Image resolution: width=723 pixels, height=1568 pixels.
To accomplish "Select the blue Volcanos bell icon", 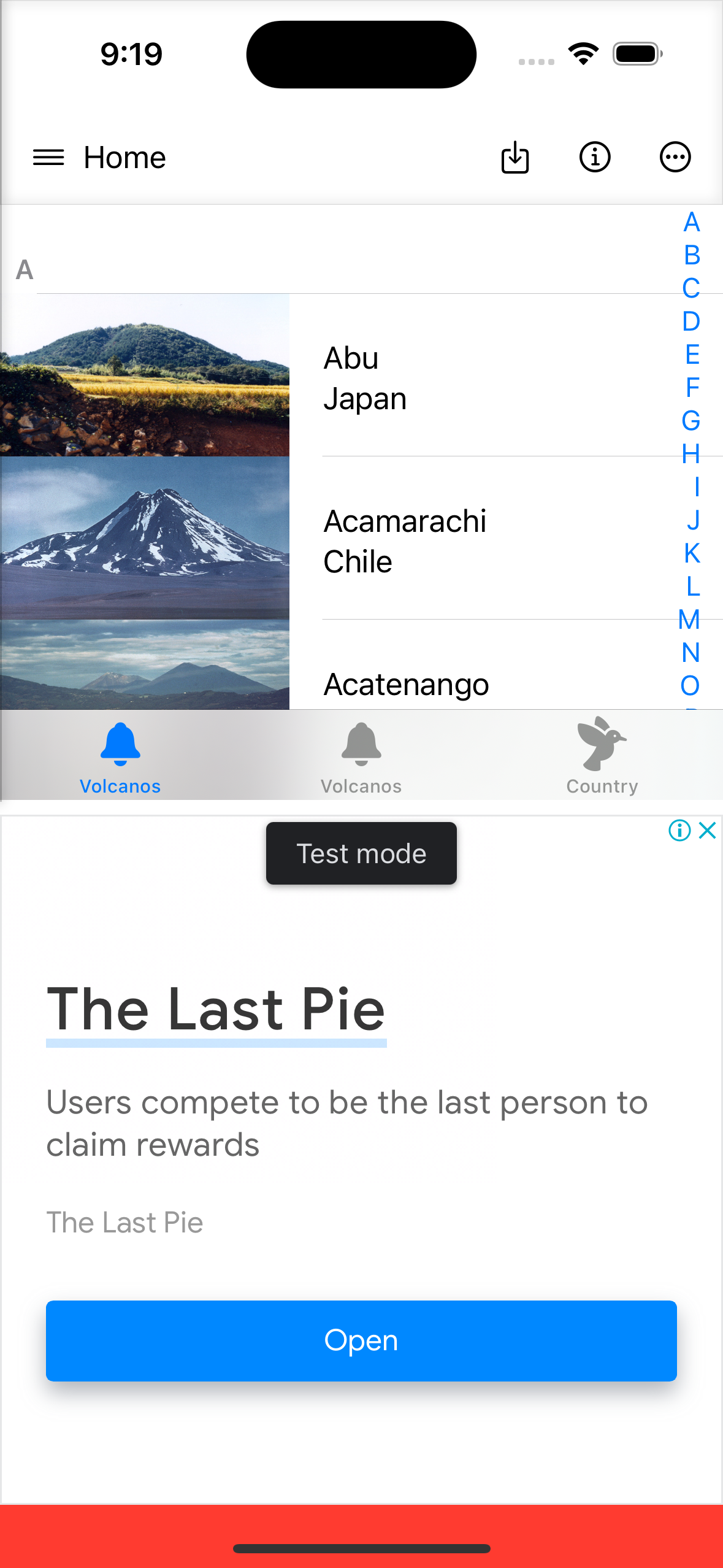I will [120, 745].
